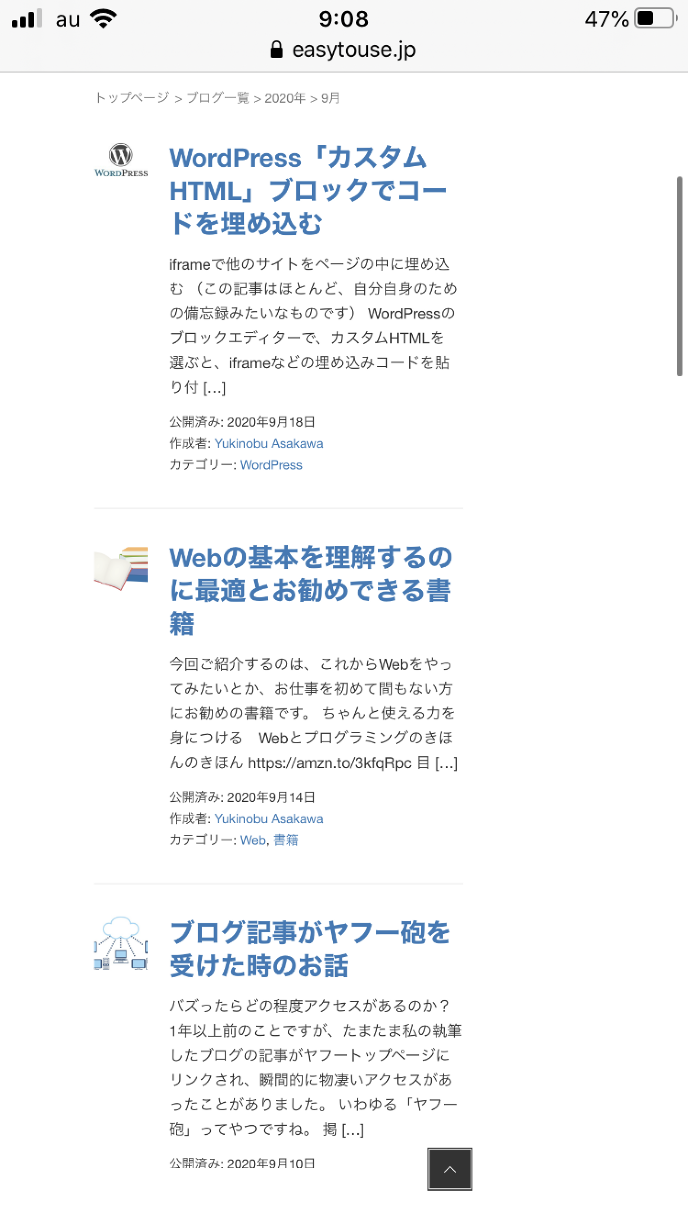This screenshot has height=1224, width=688.
Task: Open the 書籍 category link
Action: tap(286, 840)
